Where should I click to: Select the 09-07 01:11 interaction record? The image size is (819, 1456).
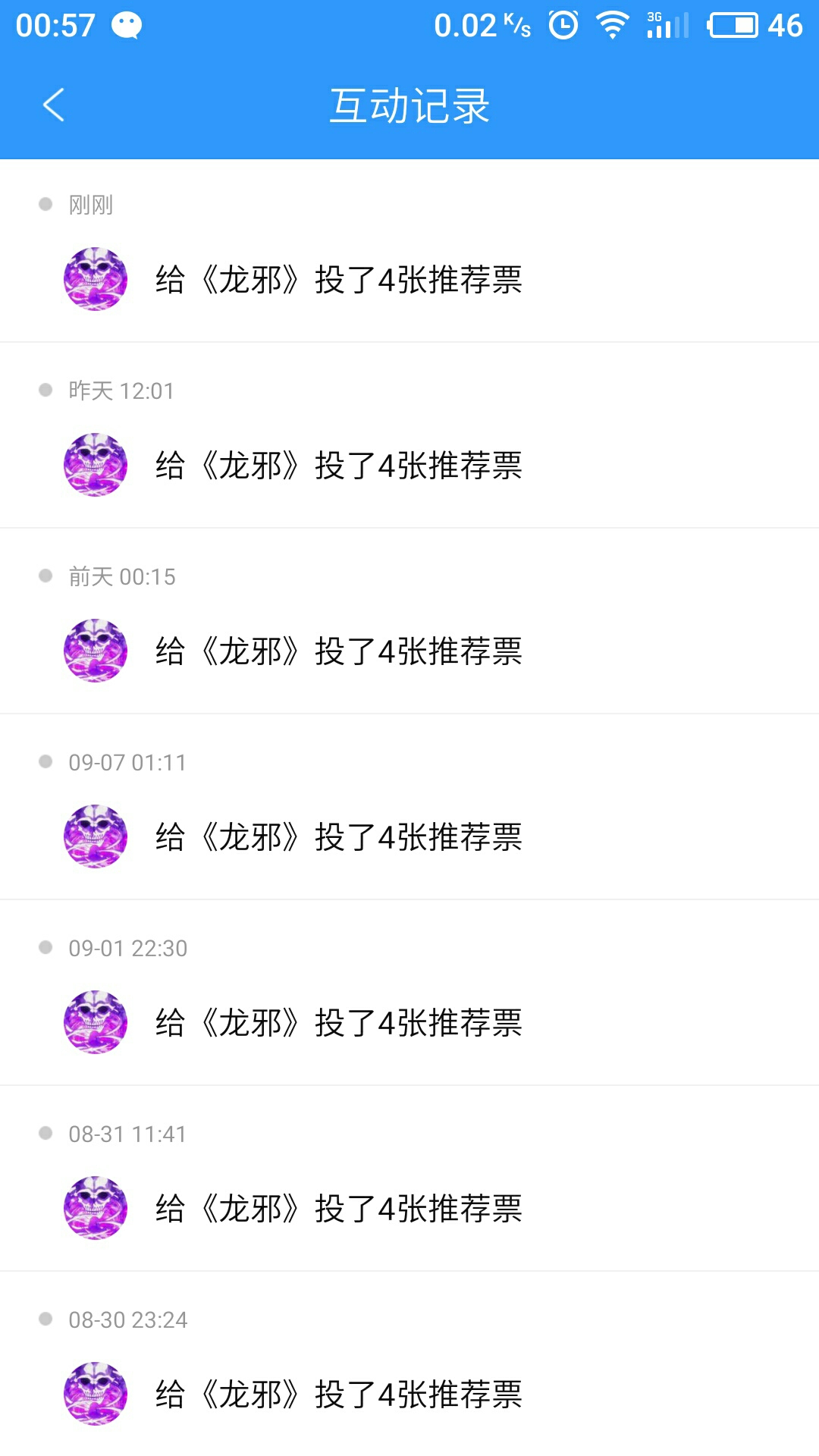click(x=409, y=807)
